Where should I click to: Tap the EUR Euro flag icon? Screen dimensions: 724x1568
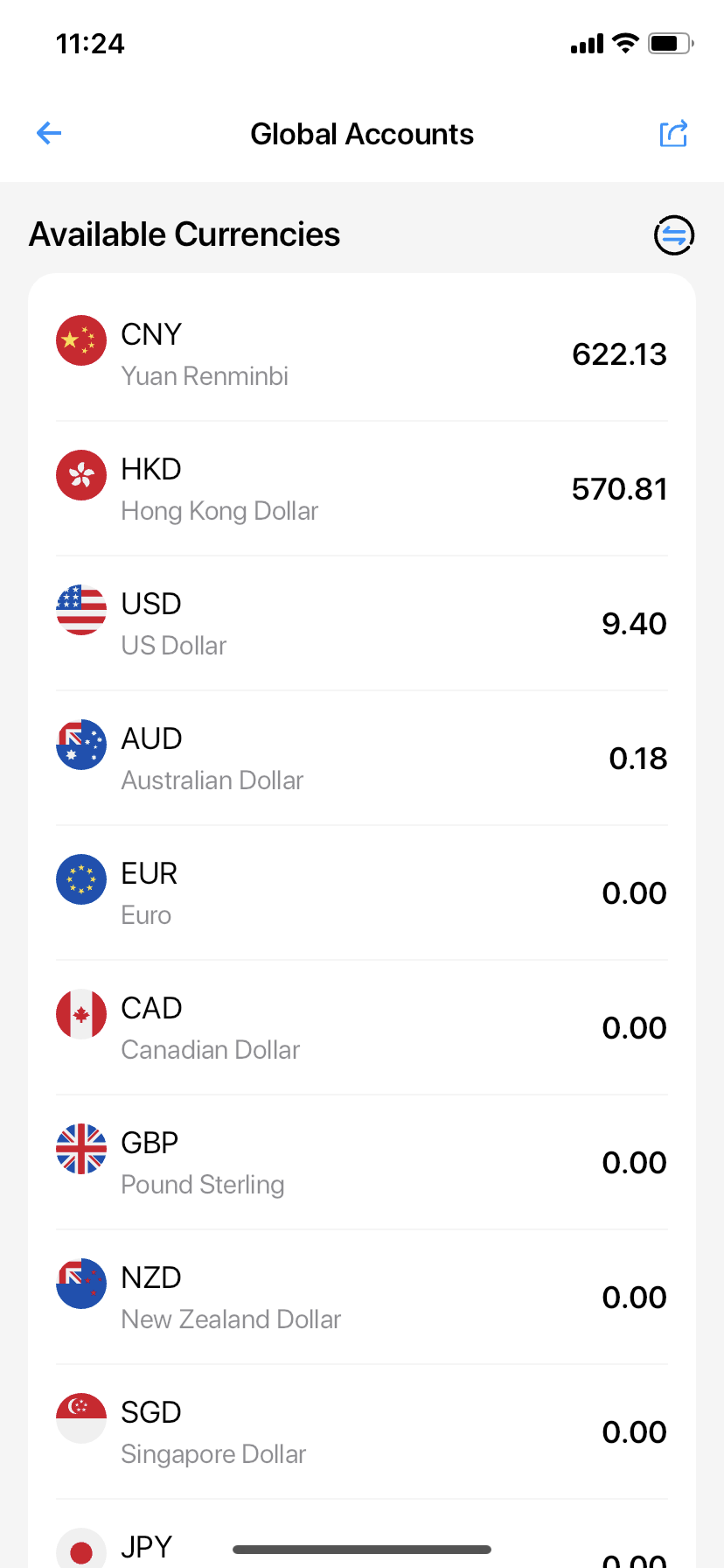80,879
